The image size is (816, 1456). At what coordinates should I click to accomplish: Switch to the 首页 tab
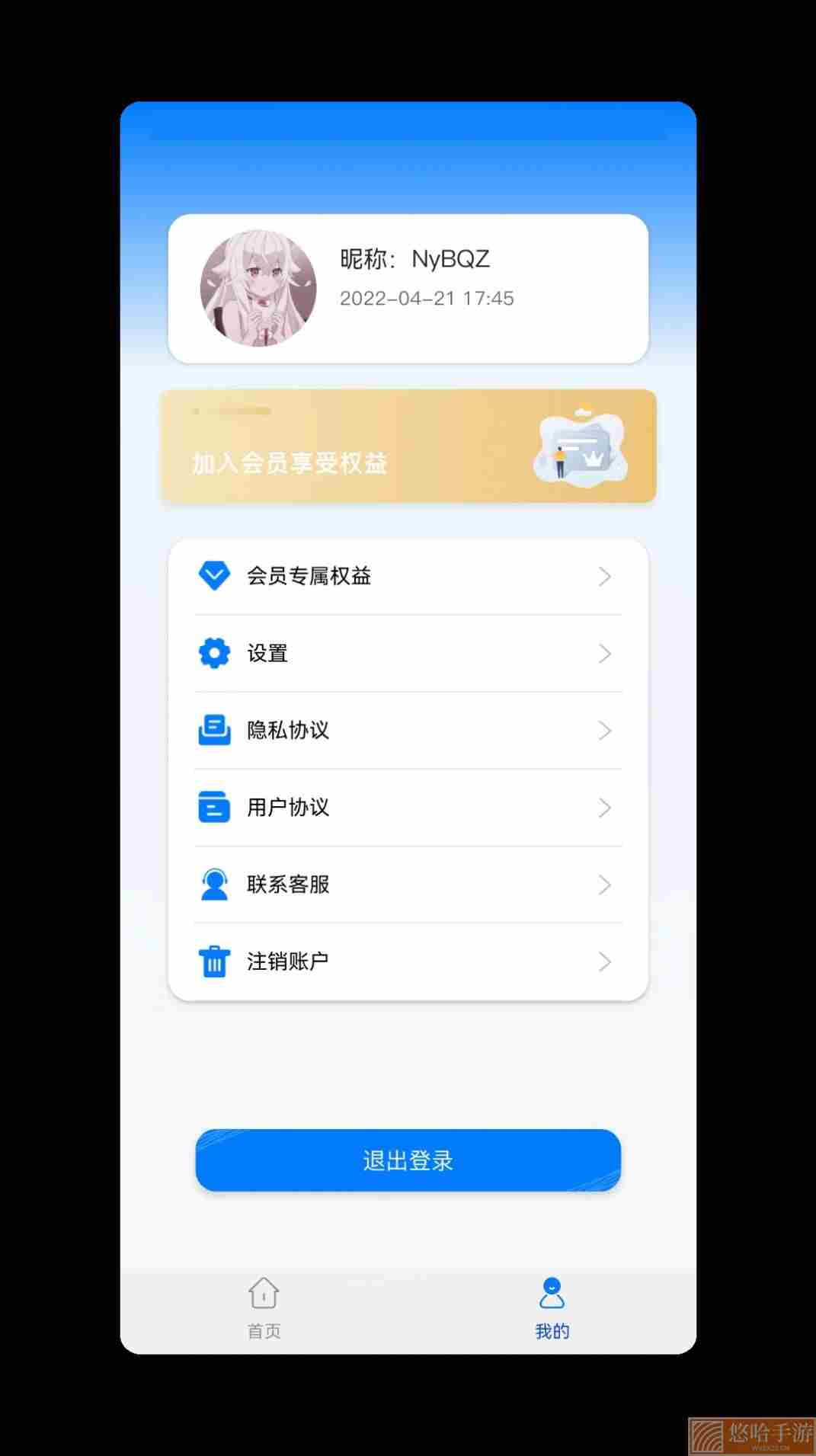pos(264,1309)
